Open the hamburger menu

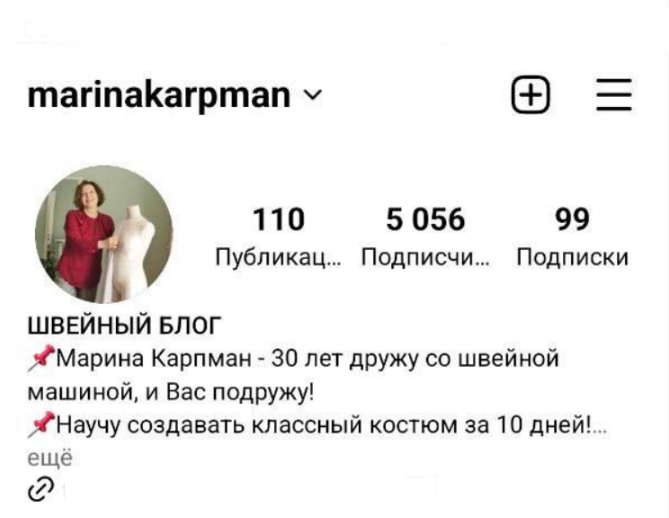tap(613, 97)
